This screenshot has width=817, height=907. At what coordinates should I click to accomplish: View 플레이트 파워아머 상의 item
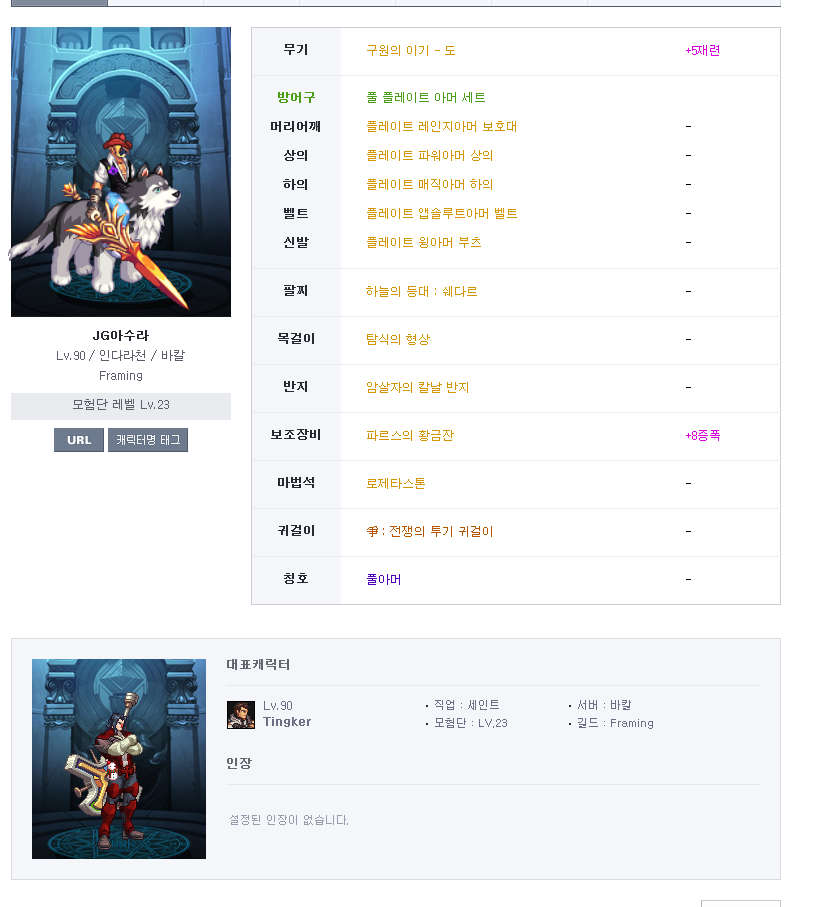[x=430, y=156]
